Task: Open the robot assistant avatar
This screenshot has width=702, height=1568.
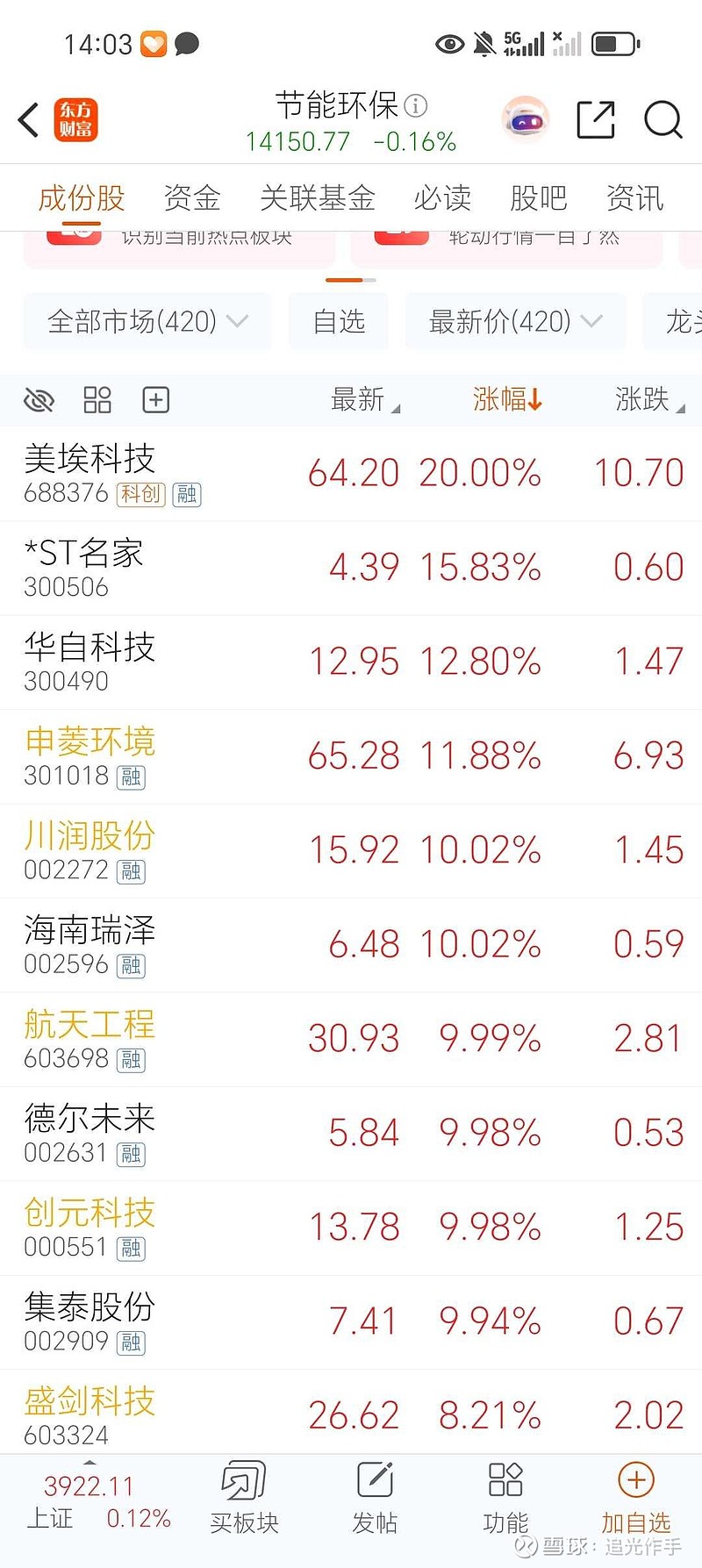Action: [525, 118]
